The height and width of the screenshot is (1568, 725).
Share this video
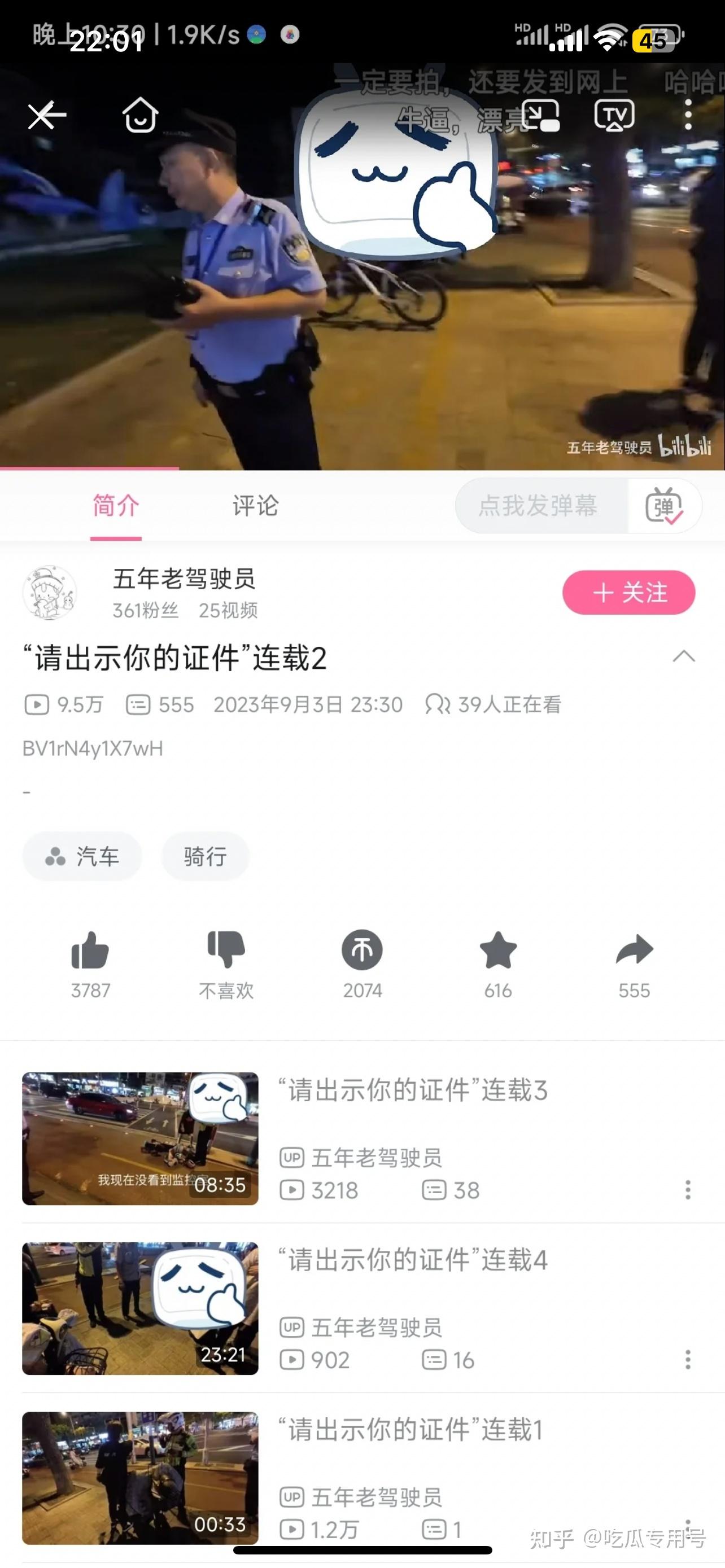[634, 952]
